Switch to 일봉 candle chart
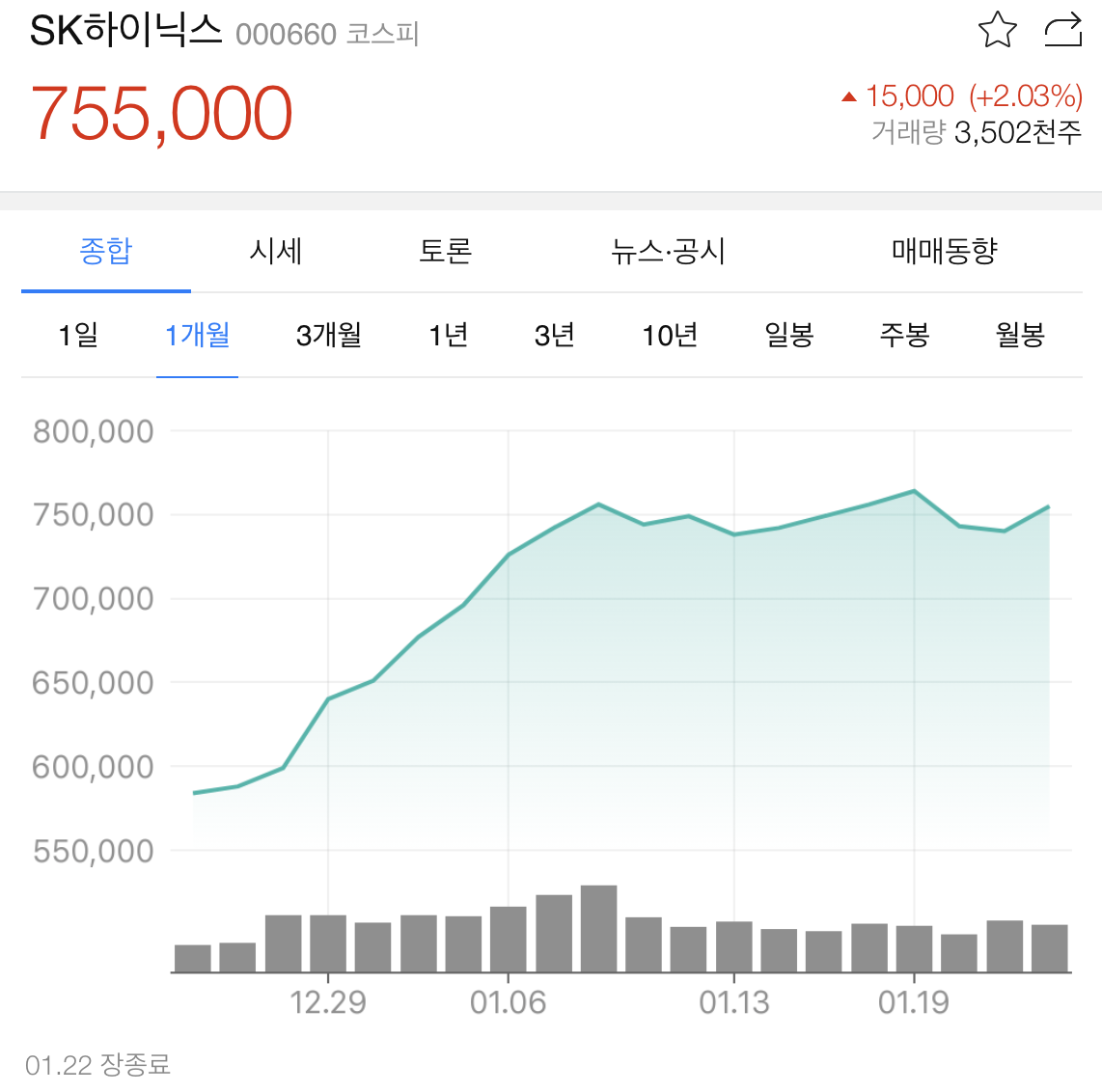The width and height of the screenshot is (1102, 1092). [789, 336]
